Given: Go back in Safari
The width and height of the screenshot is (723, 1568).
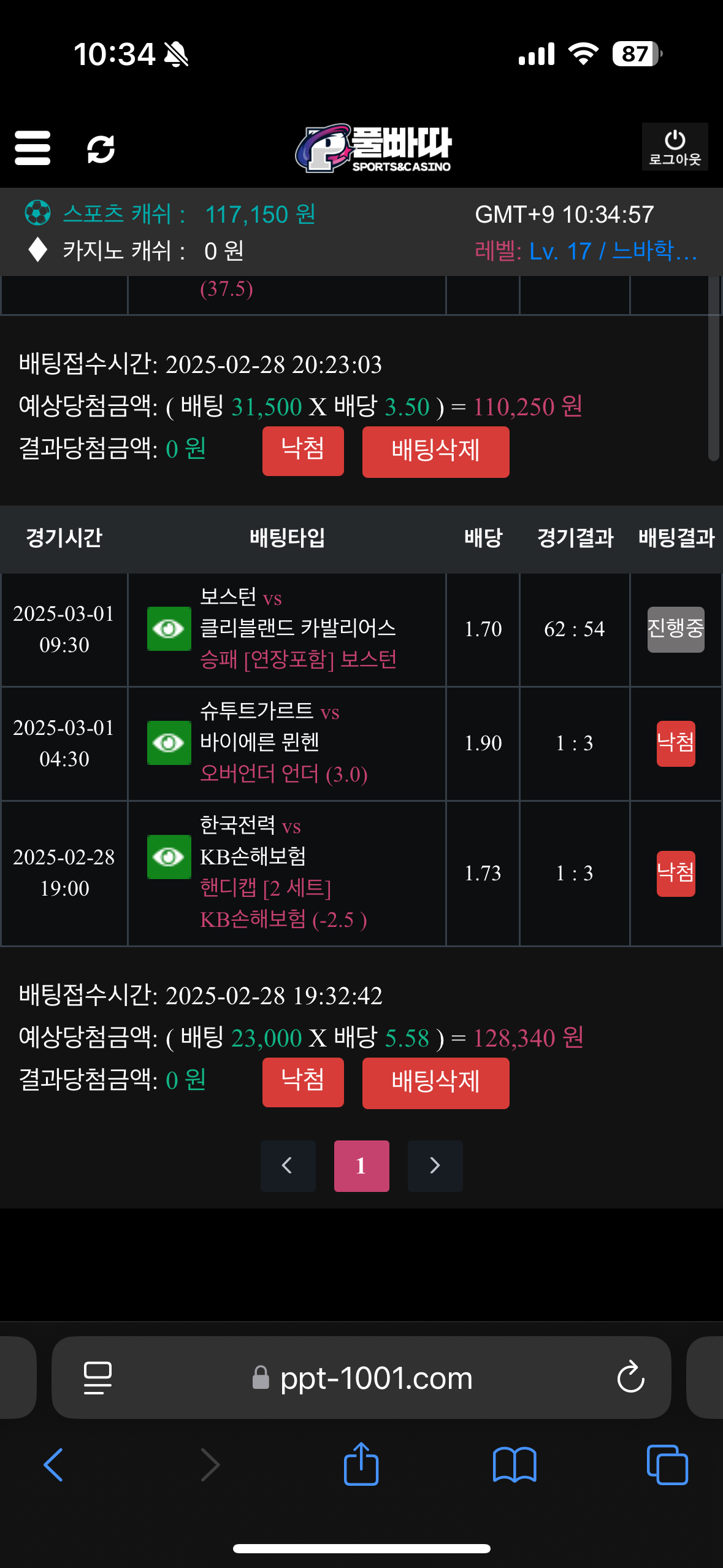Looking at the screenshot, I should pos(53,1465).
